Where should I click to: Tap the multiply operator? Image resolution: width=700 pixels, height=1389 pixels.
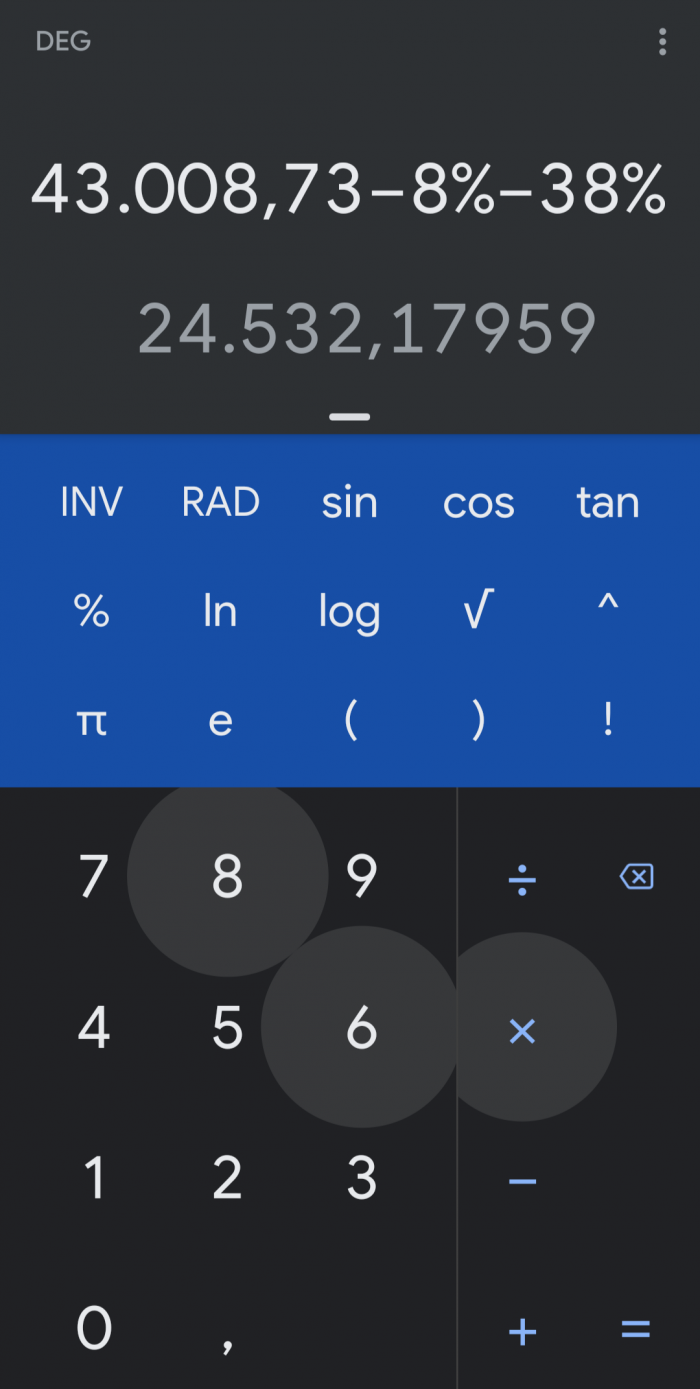[522, 1031]
